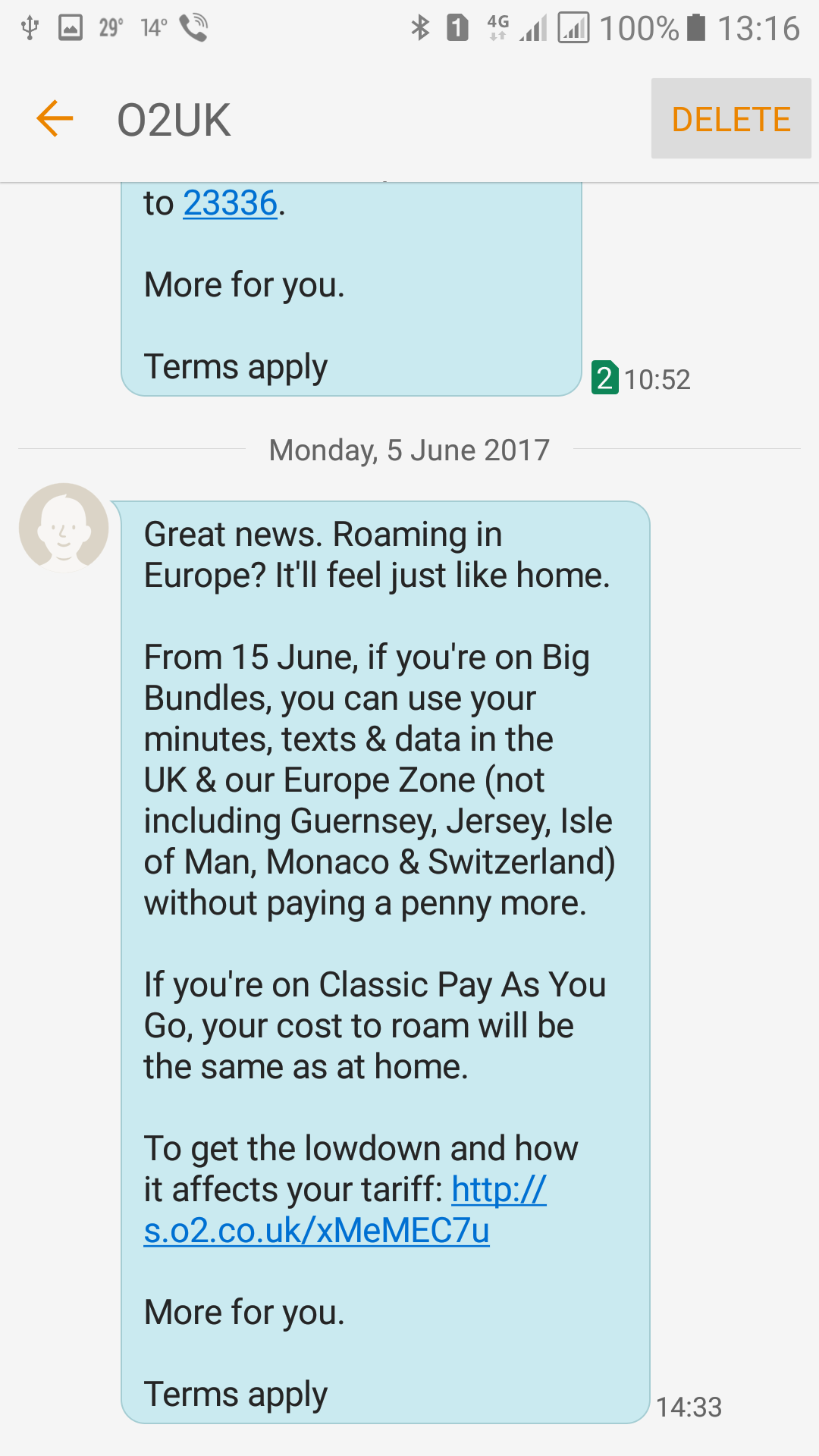Tap the green SIM 2 indicator badge
Viewport: 819px width, 1456px height.
pyautogui.click(x=605, y=378)
